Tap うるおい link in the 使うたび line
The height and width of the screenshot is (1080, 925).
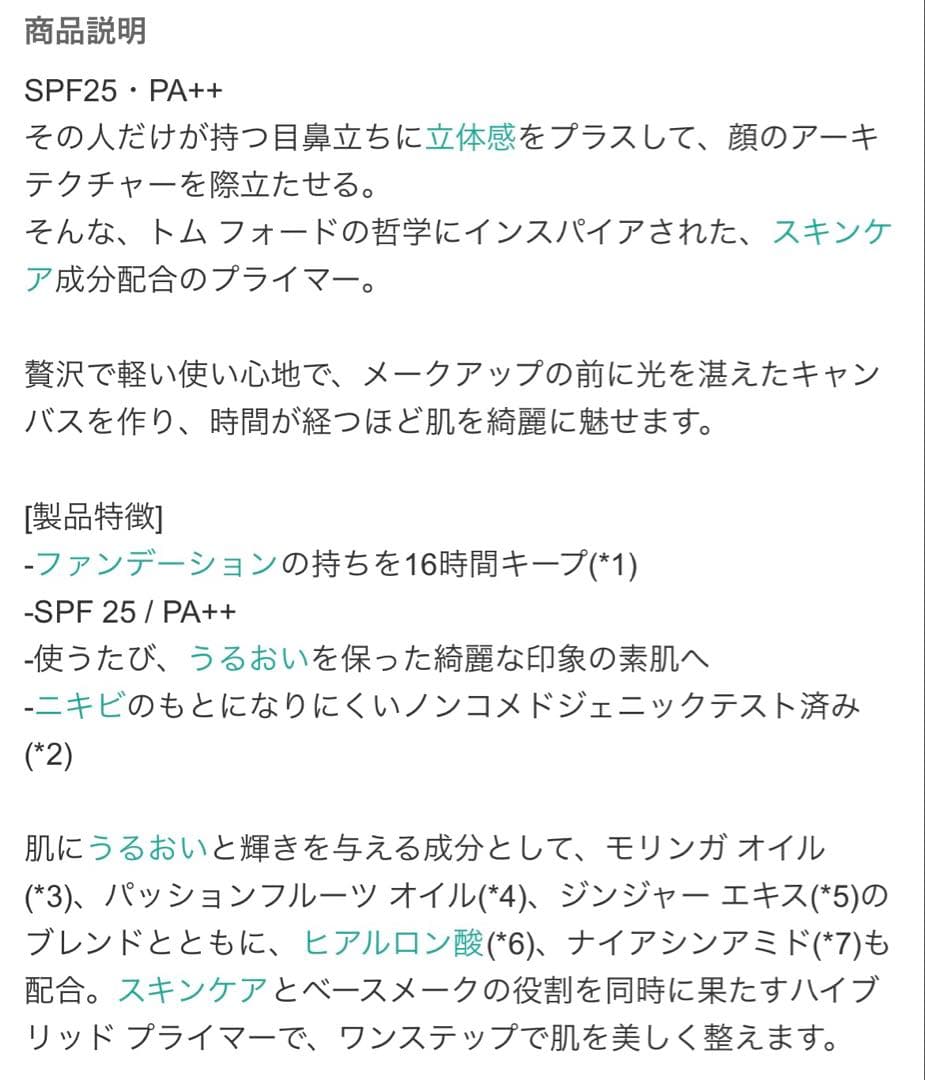(248, 659)
